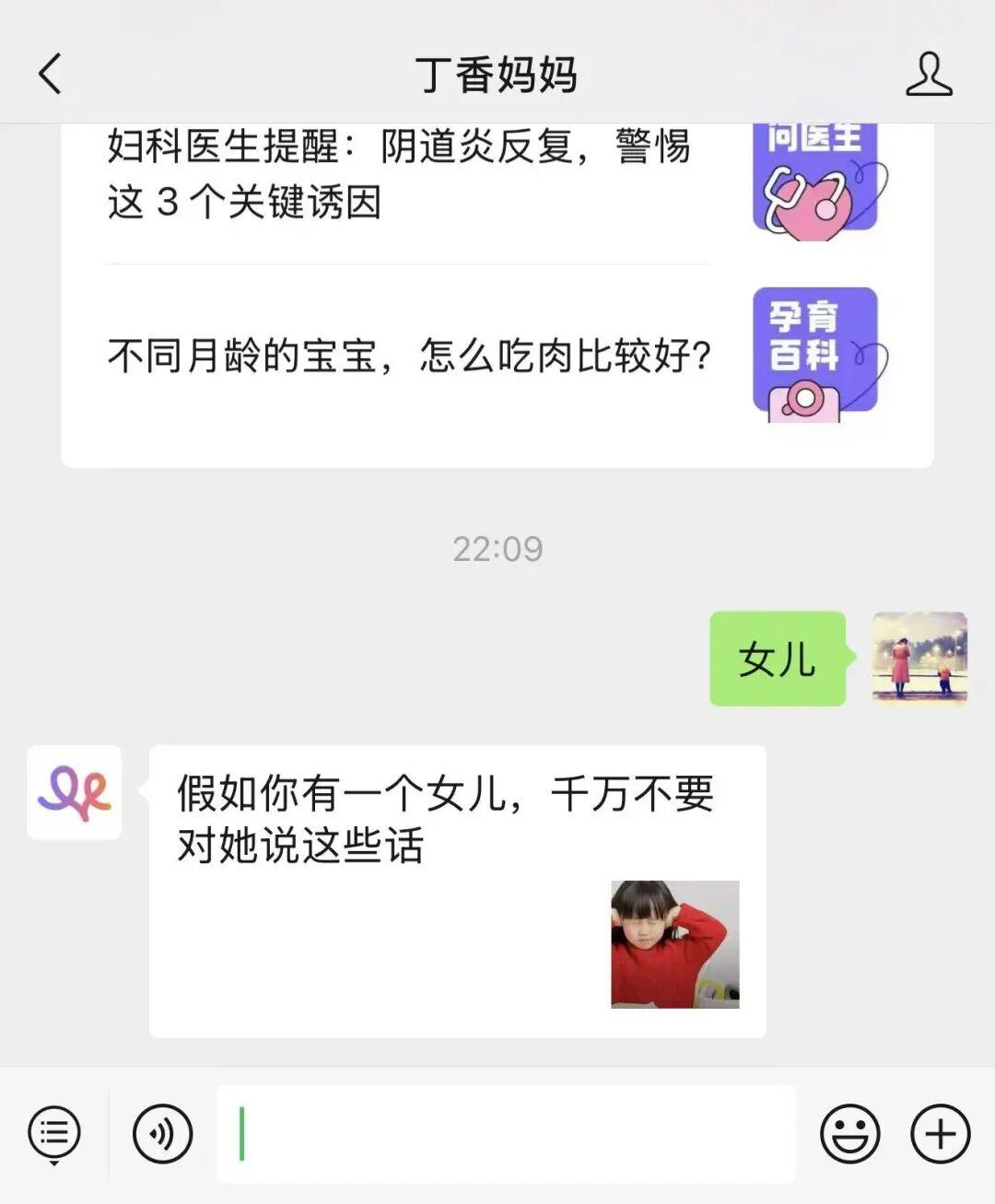The image size is (995, 1204).
Task: Open the plus attachments panel
Action: [x=940, y=1133]
